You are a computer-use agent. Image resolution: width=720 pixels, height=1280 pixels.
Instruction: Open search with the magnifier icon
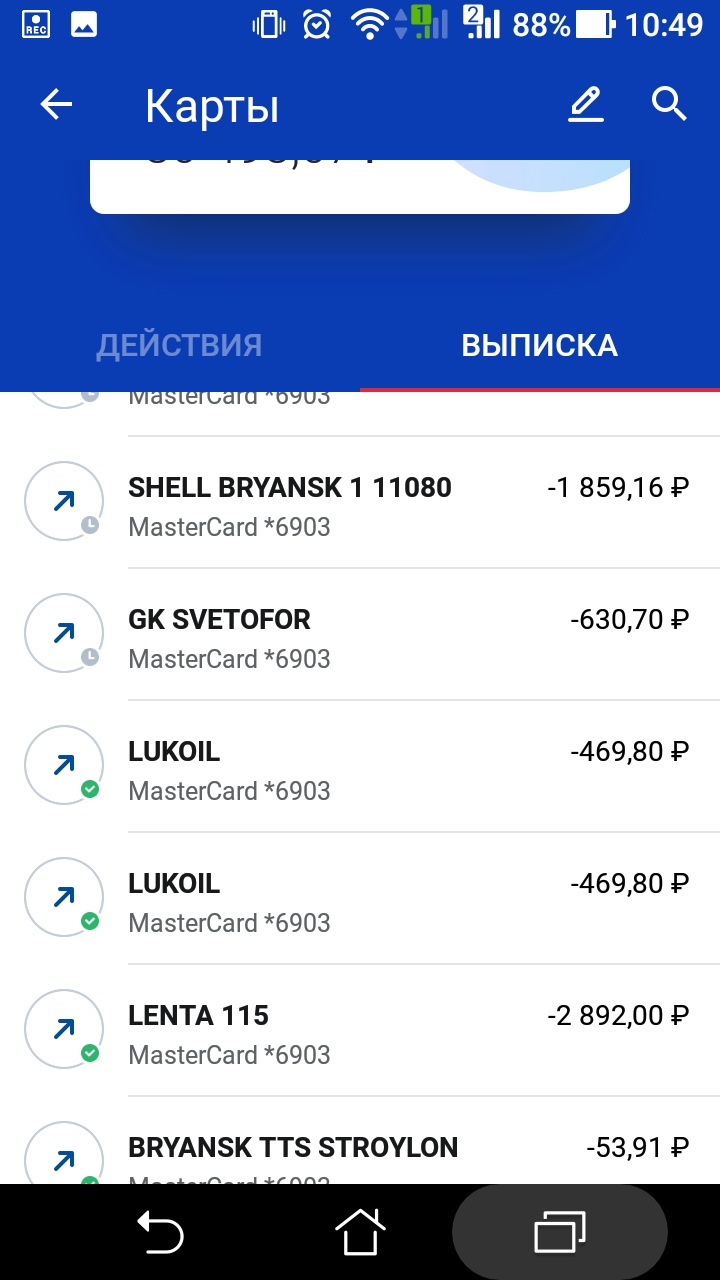pos(669,104)
